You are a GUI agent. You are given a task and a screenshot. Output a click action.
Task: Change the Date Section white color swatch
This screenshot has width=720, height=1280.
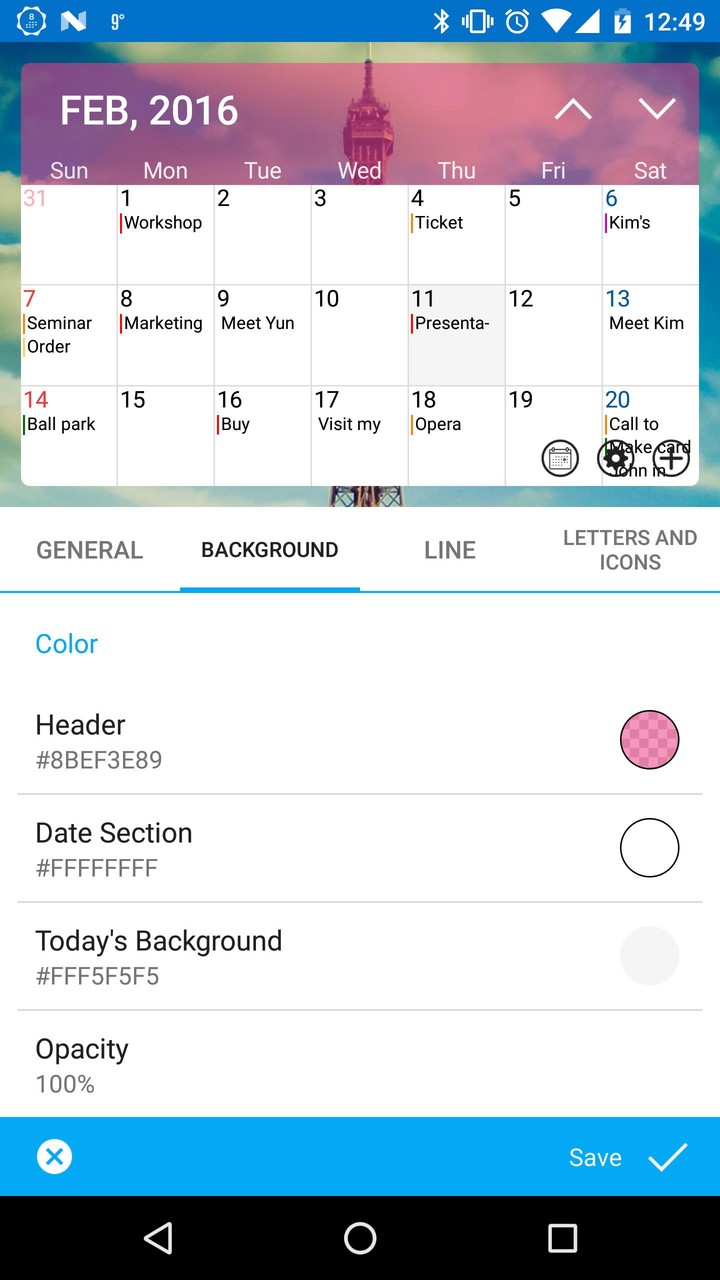(649, 847)
